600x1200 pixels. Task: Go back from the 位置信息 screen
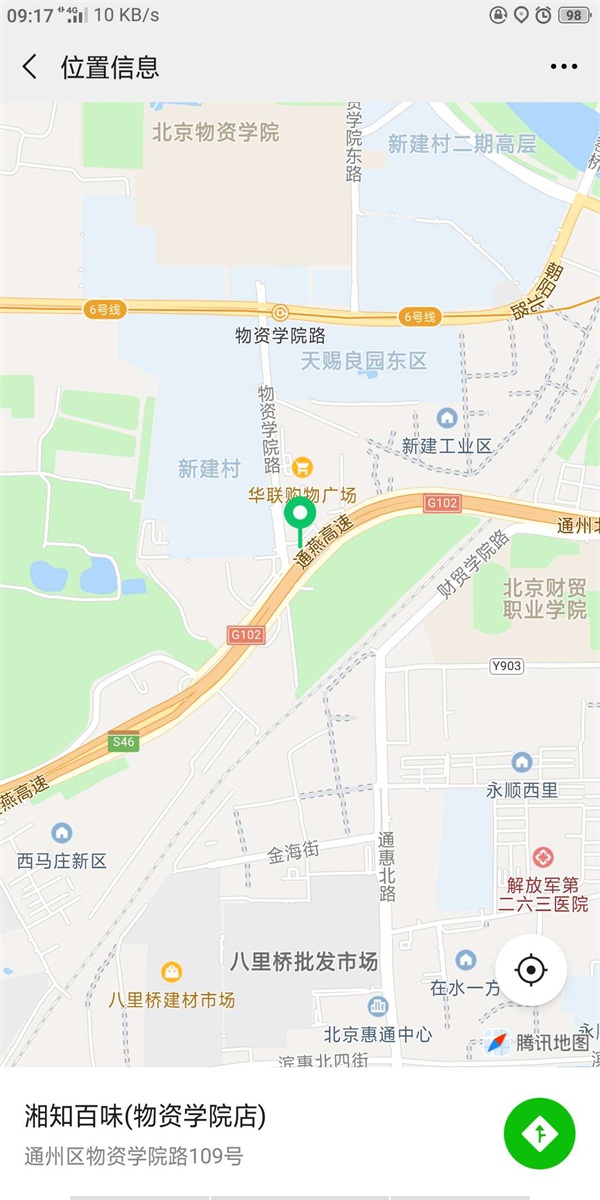[x=30, y=67]
